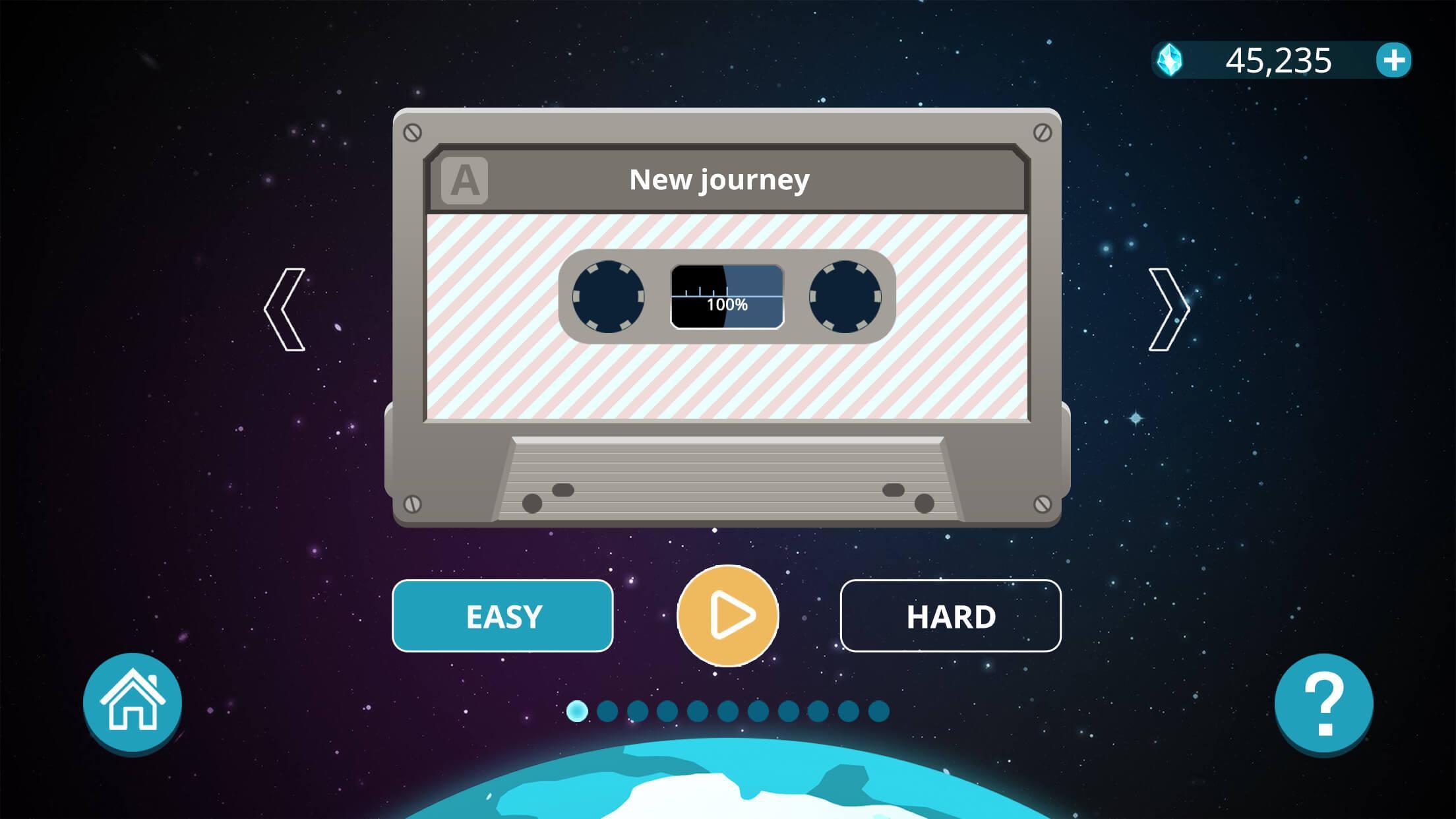Go to the previous cassette with left arrow

coord(285,309)
